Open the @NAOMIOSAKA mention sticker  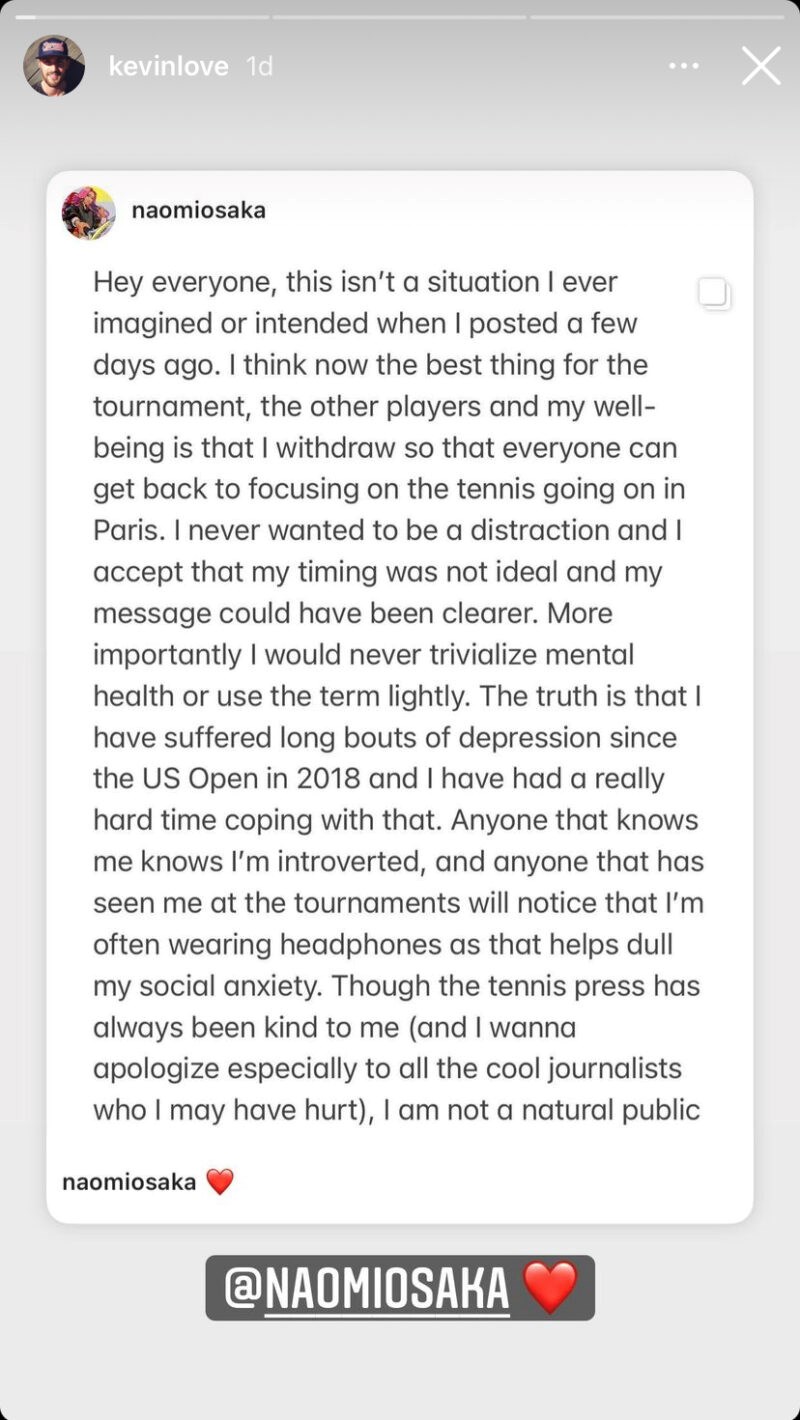point(400,1288)
